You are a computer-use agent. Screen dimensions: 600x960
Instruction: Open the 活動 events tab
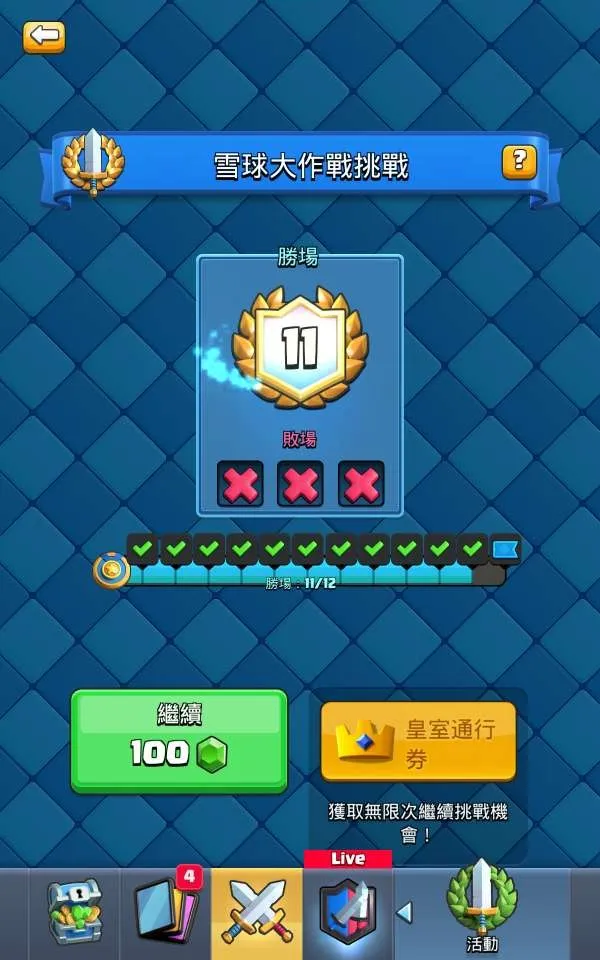pyautogui.click(x=482, y=910)
